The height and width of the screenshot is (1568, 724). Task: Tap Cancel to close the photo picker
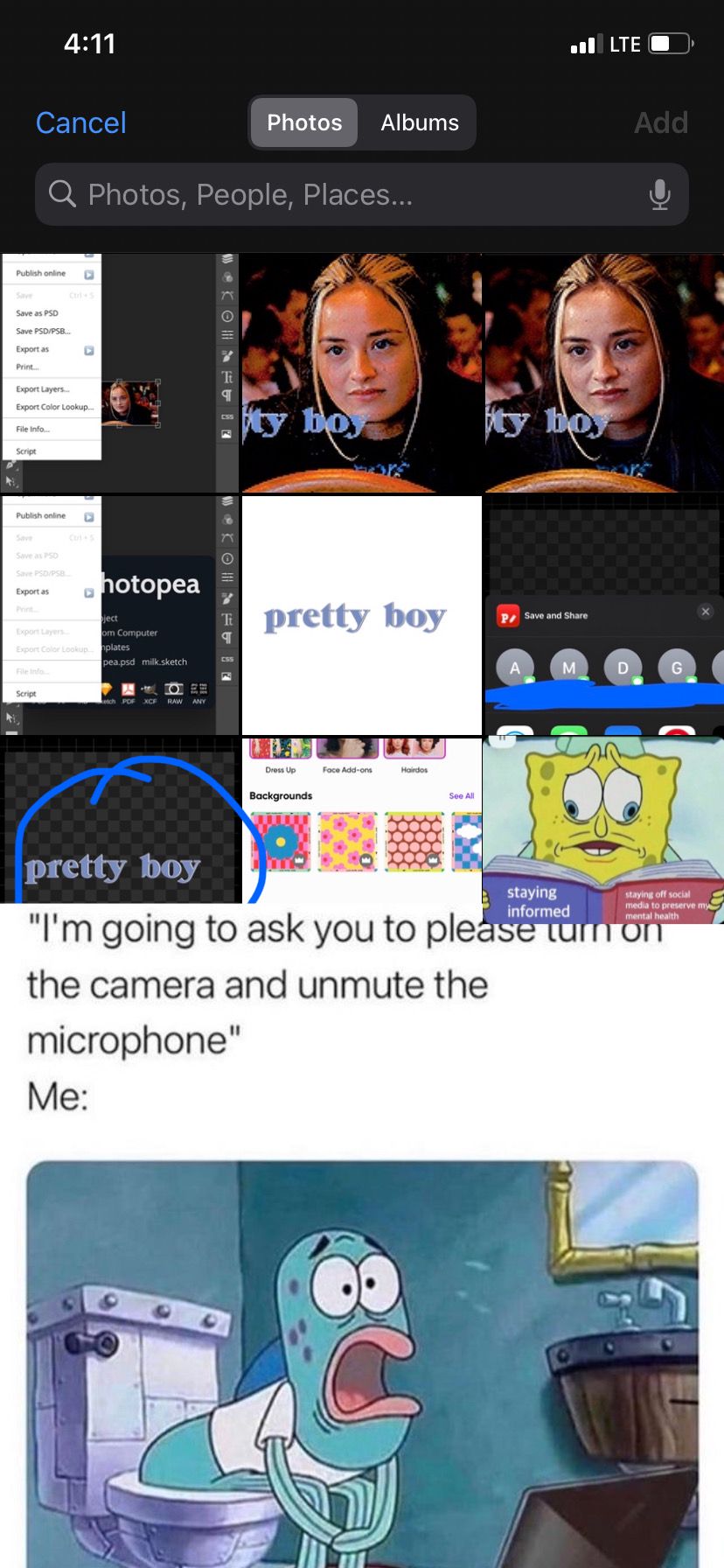point(81,123)
